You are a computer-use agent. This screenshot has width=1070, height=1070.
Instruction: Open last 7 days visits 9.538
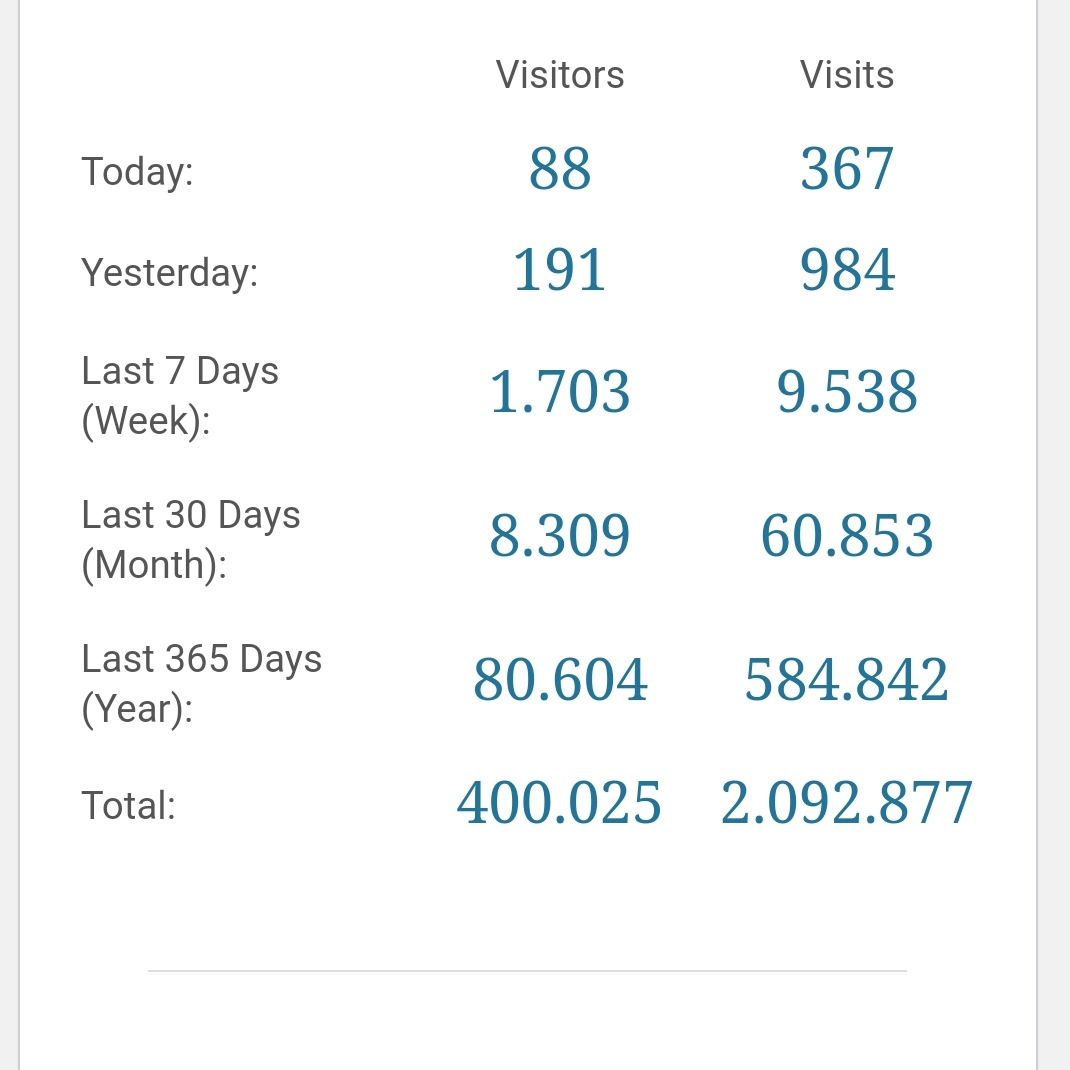[847, 392]
